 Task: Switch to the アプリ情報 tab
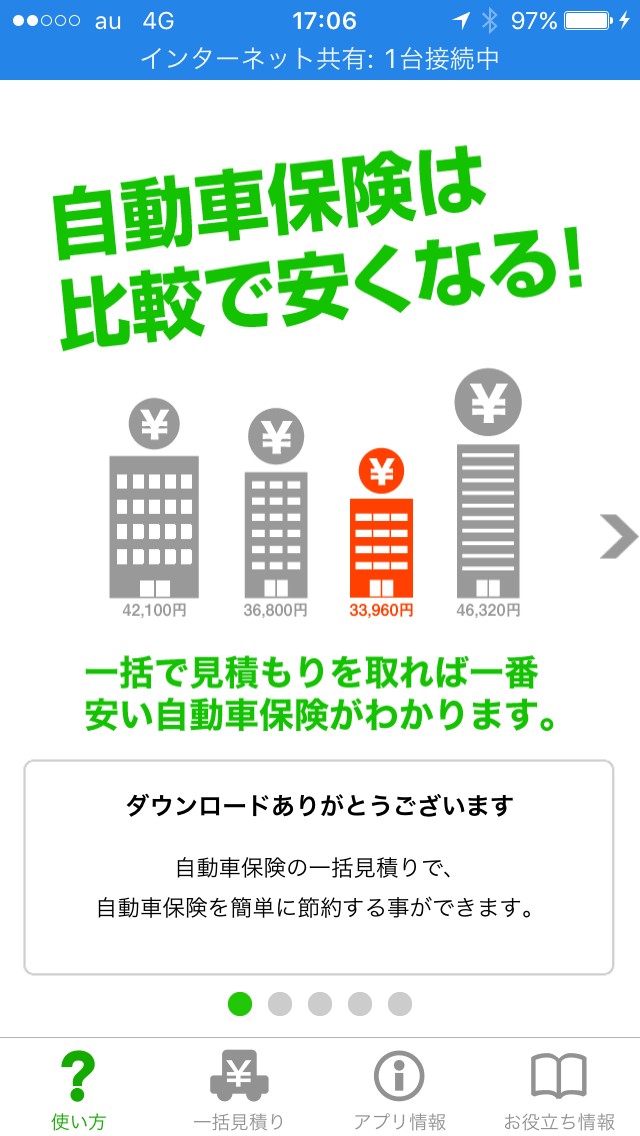coord(399,1088)
